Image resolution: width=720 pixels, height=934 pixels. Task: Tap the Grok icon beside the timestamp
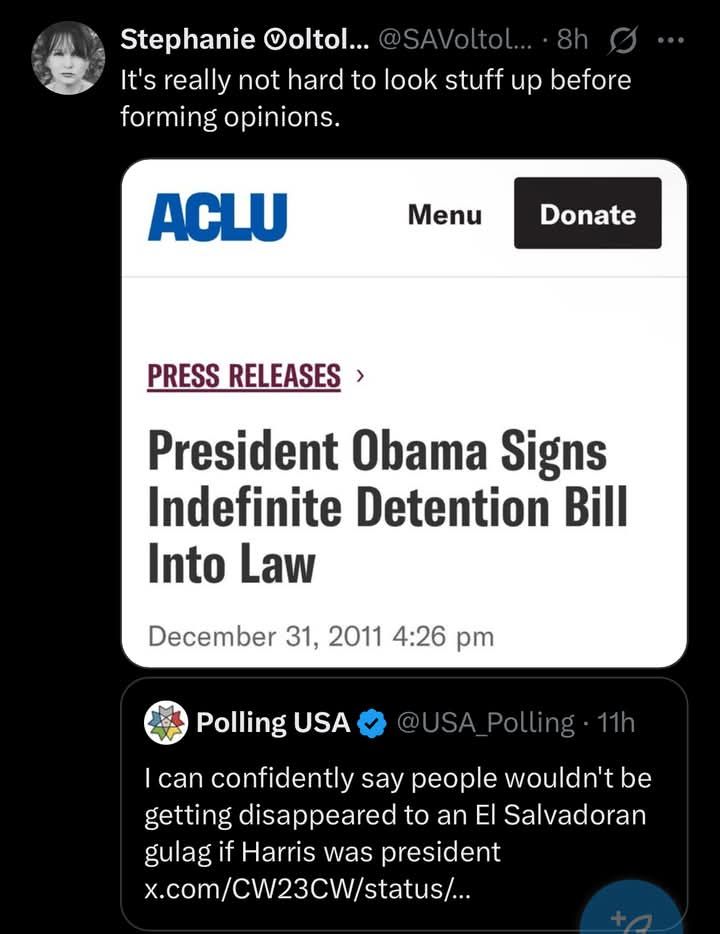coord(622,40)
